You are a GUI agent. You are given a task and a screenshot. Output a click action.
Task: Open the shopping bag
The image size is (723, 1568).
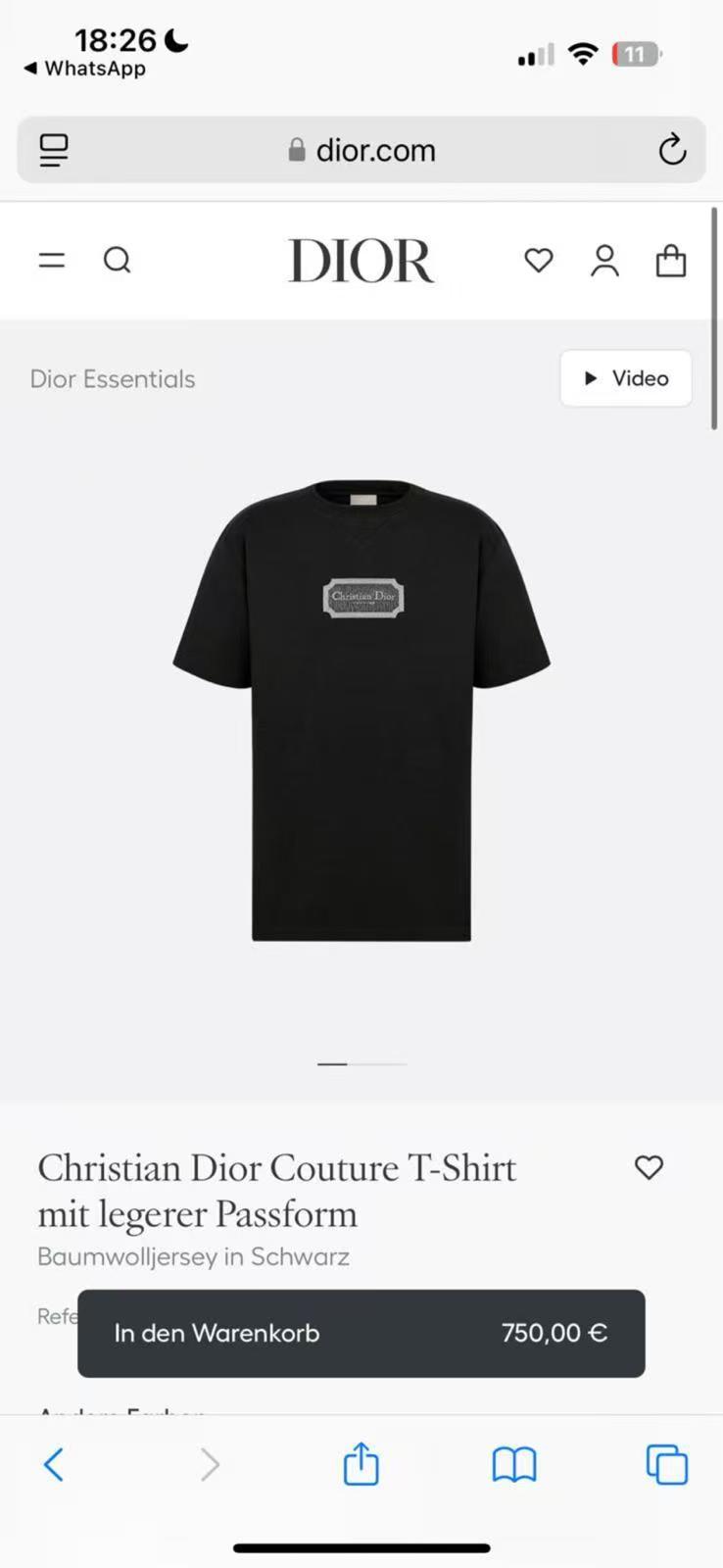671,261
